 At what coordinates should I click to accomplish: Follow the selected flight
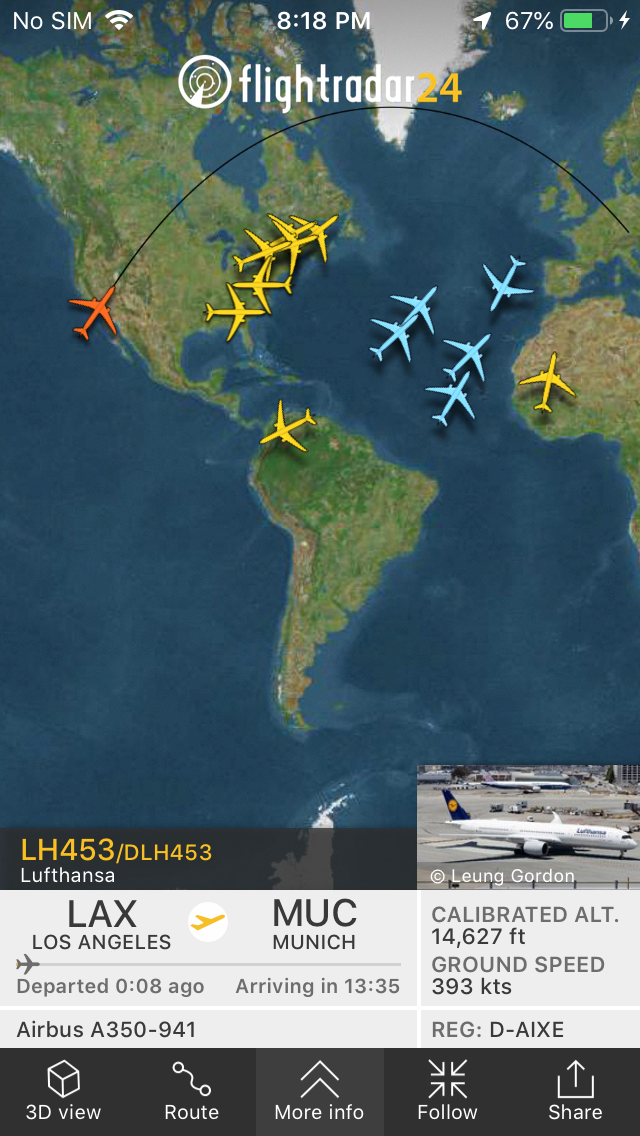point(447,1091)
